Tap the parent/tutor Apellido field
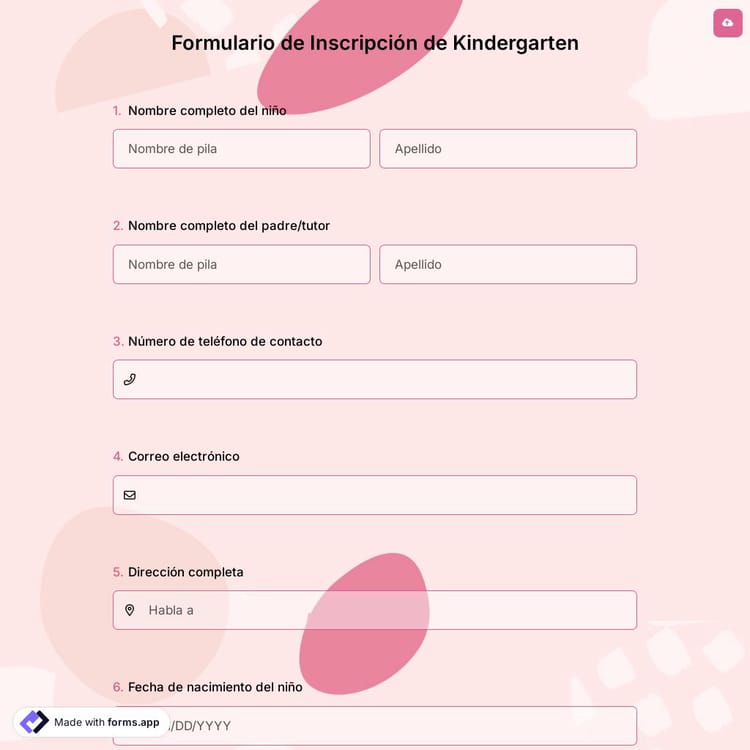The image size is (750, 750). click(507, 265)
